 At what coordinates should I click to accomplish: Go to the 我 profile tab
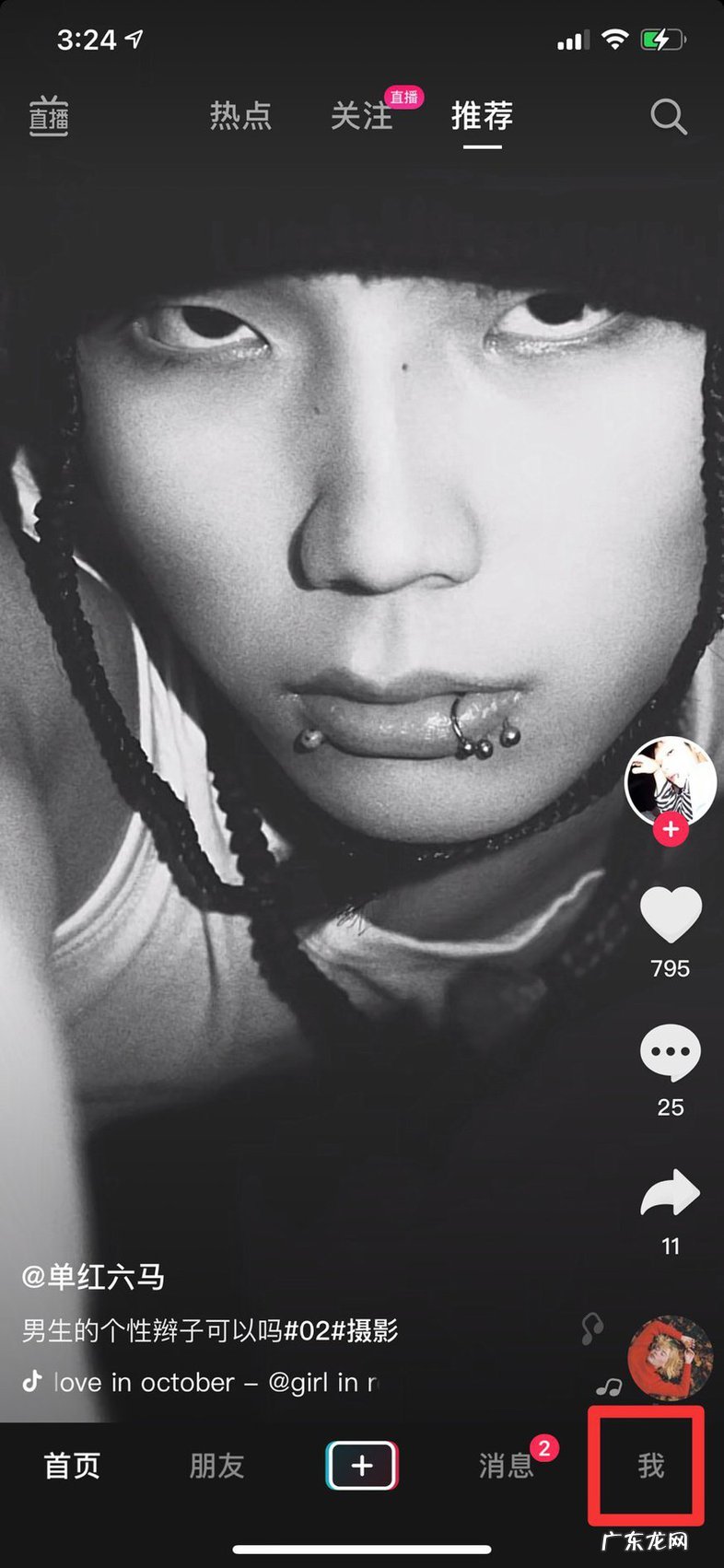click(650, 1465)
